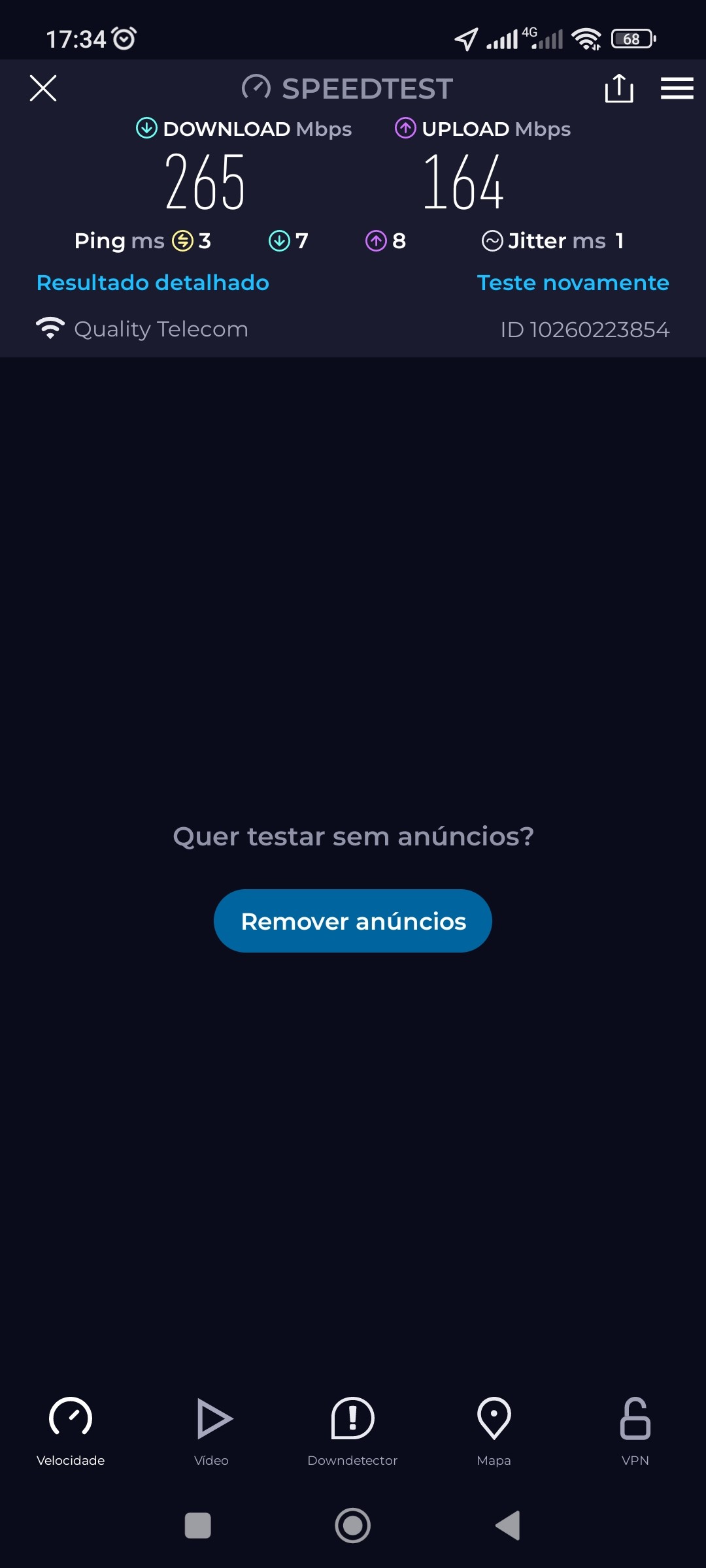Go to the phone's home screen
Image resolution: width=706 pixels, height=1568 pixels.
point(353,1526)
